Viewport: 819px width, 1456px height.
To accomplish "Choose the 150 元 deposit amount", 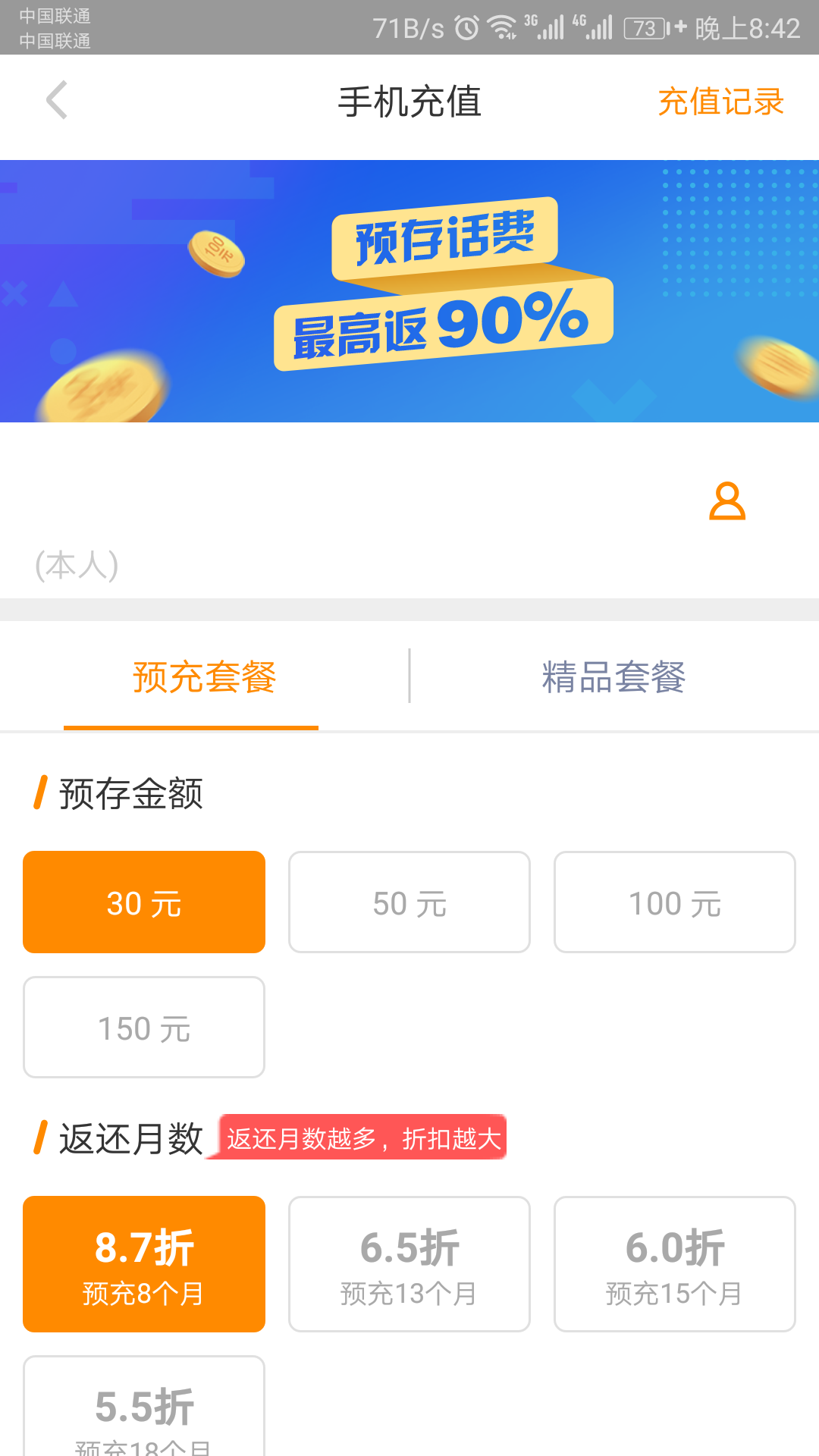I will click(144, 1028).
